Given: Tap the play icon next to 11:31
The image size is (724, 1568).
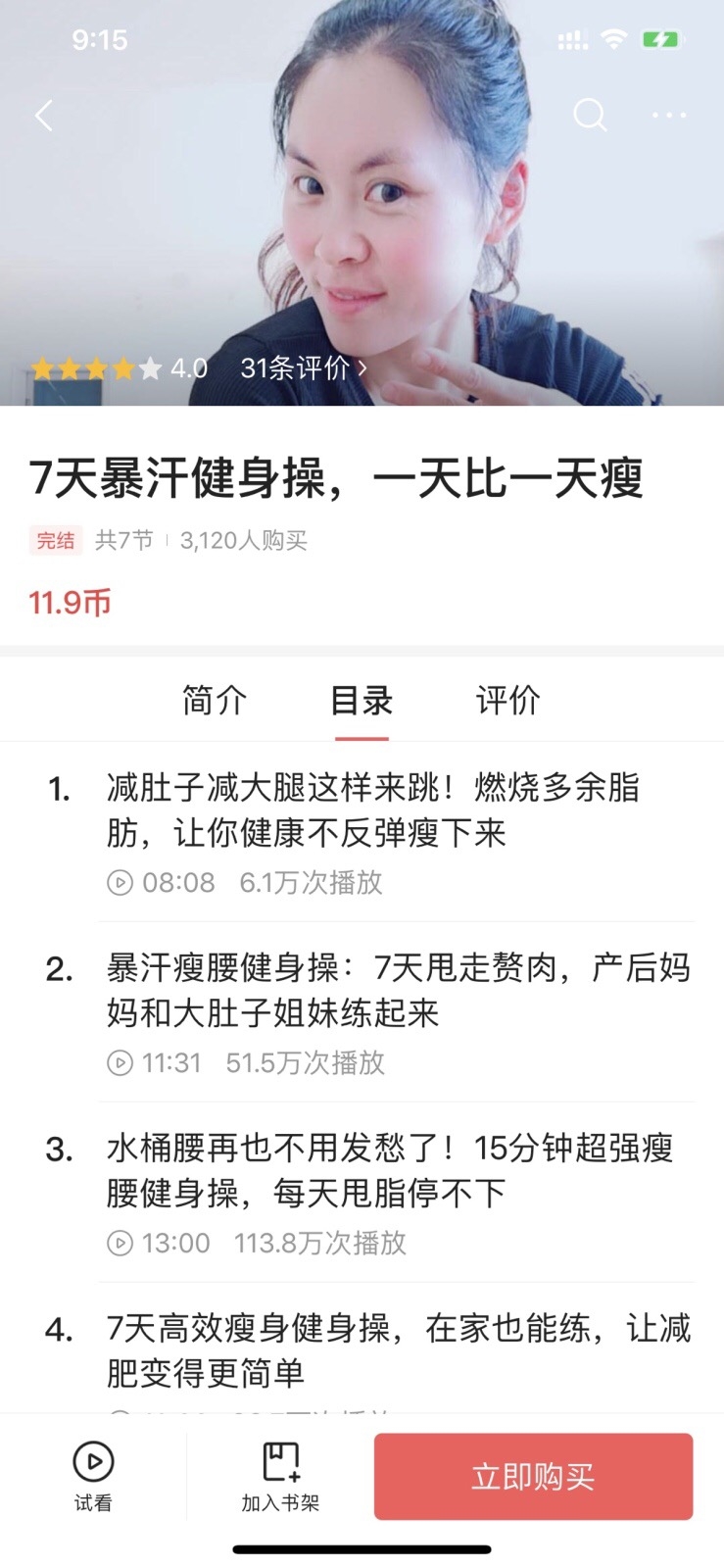Looking at the screenshot, I should point(121,1062).
